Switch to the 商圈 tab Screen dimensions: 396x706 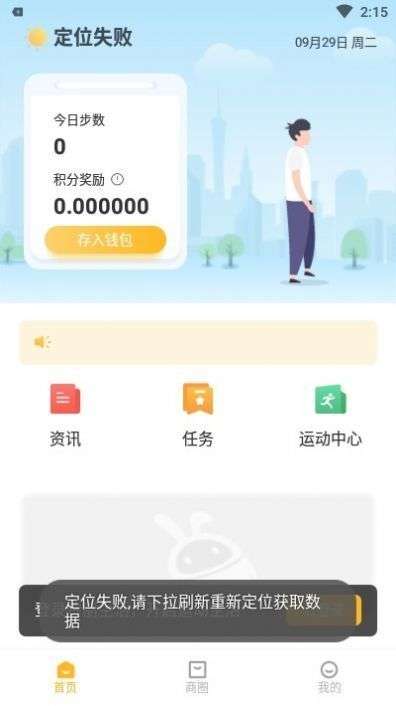[x=197, y=677]
